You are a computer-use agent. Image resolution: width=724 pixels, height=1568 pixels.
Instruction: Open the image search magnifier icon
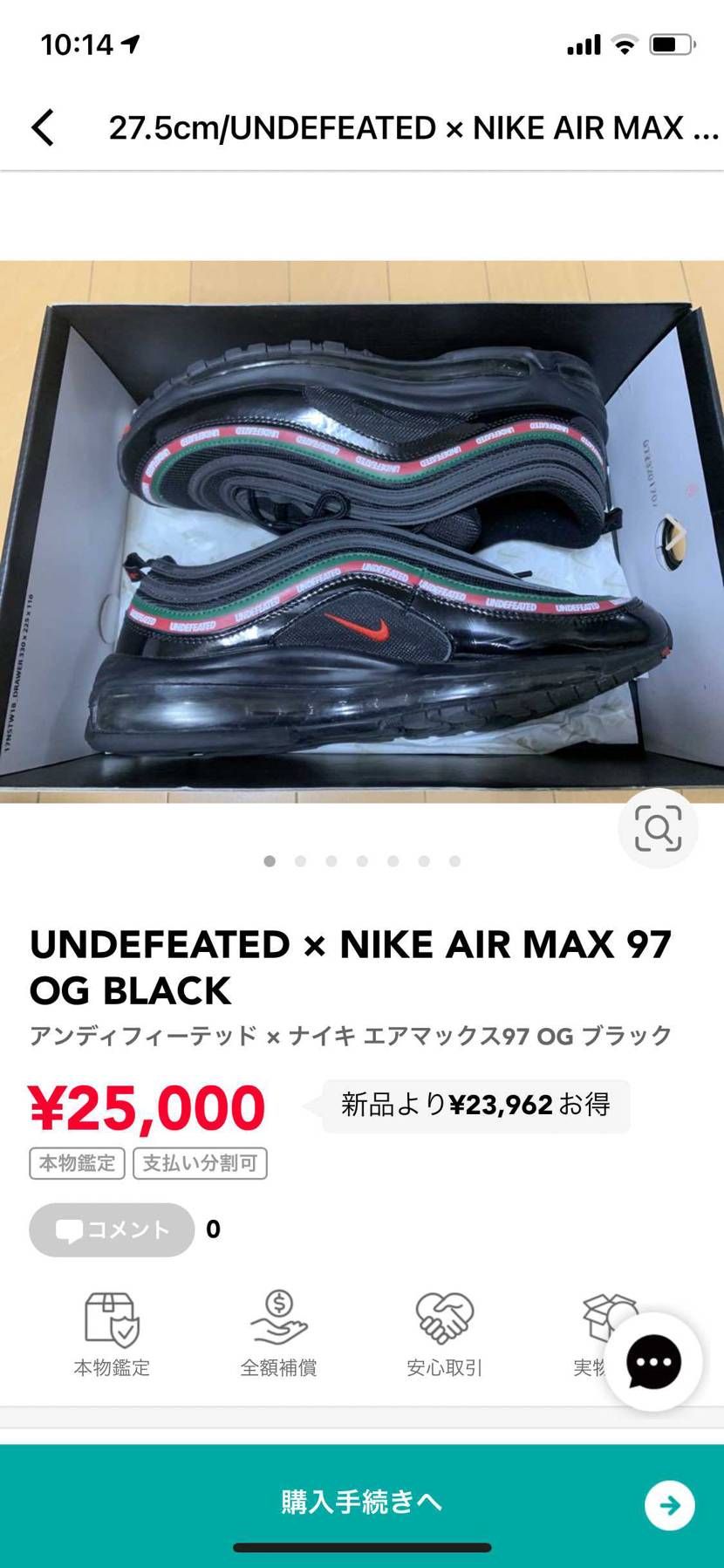point(658,828)
